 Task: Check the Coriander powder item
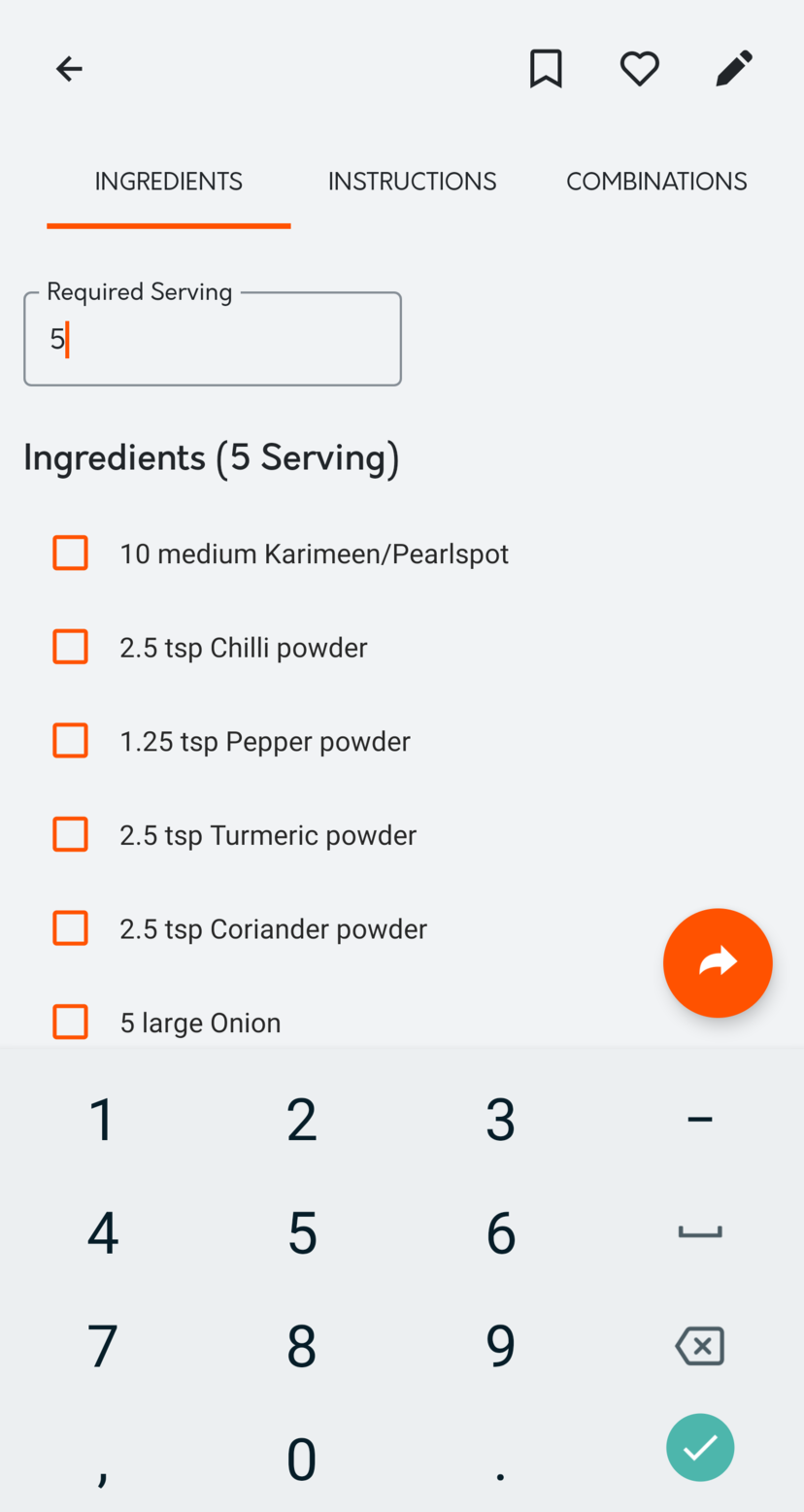click(70, 928)
